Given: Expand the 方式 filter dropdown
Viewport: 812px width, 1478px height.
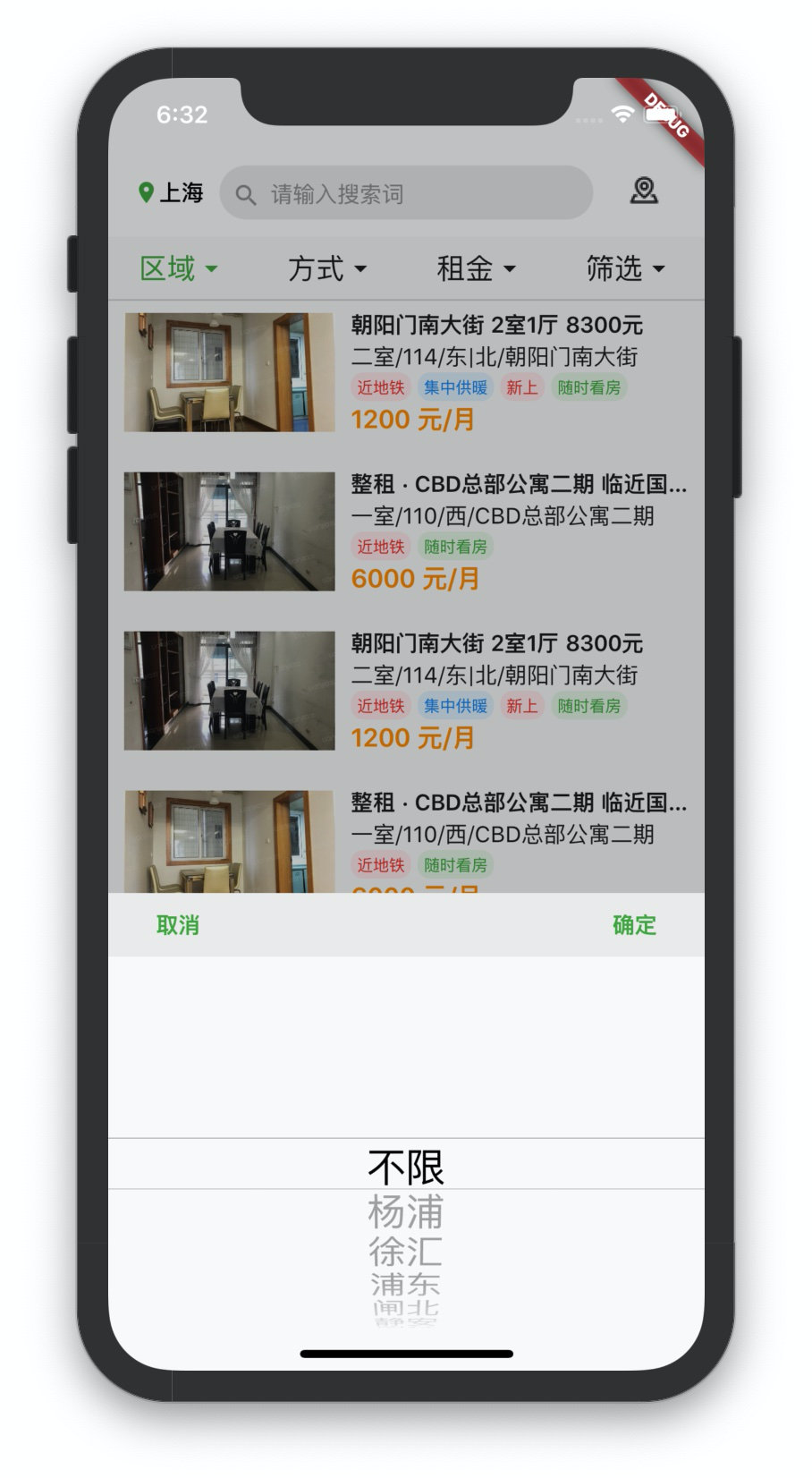Looking at the screenshot, I should click(327, 268).
